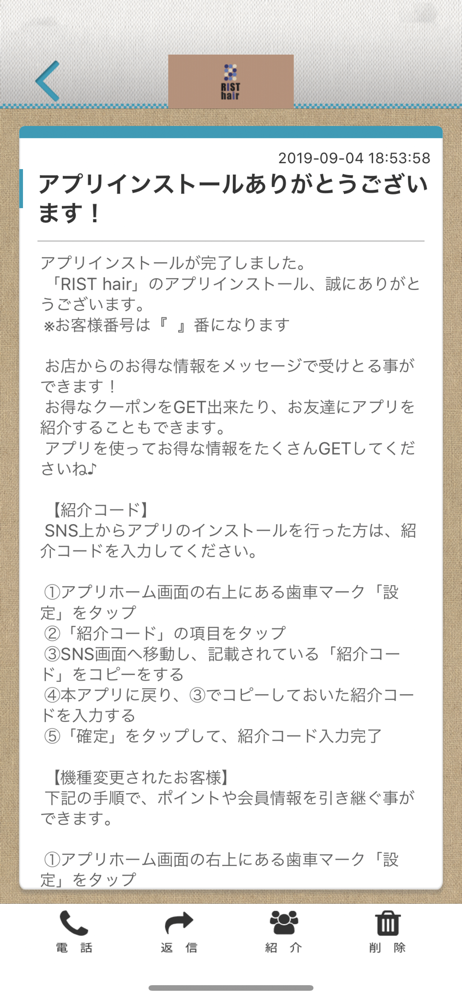Screen dimensions: 462x1000
Task: Go back with the top-left arrow
Action: 48,81
